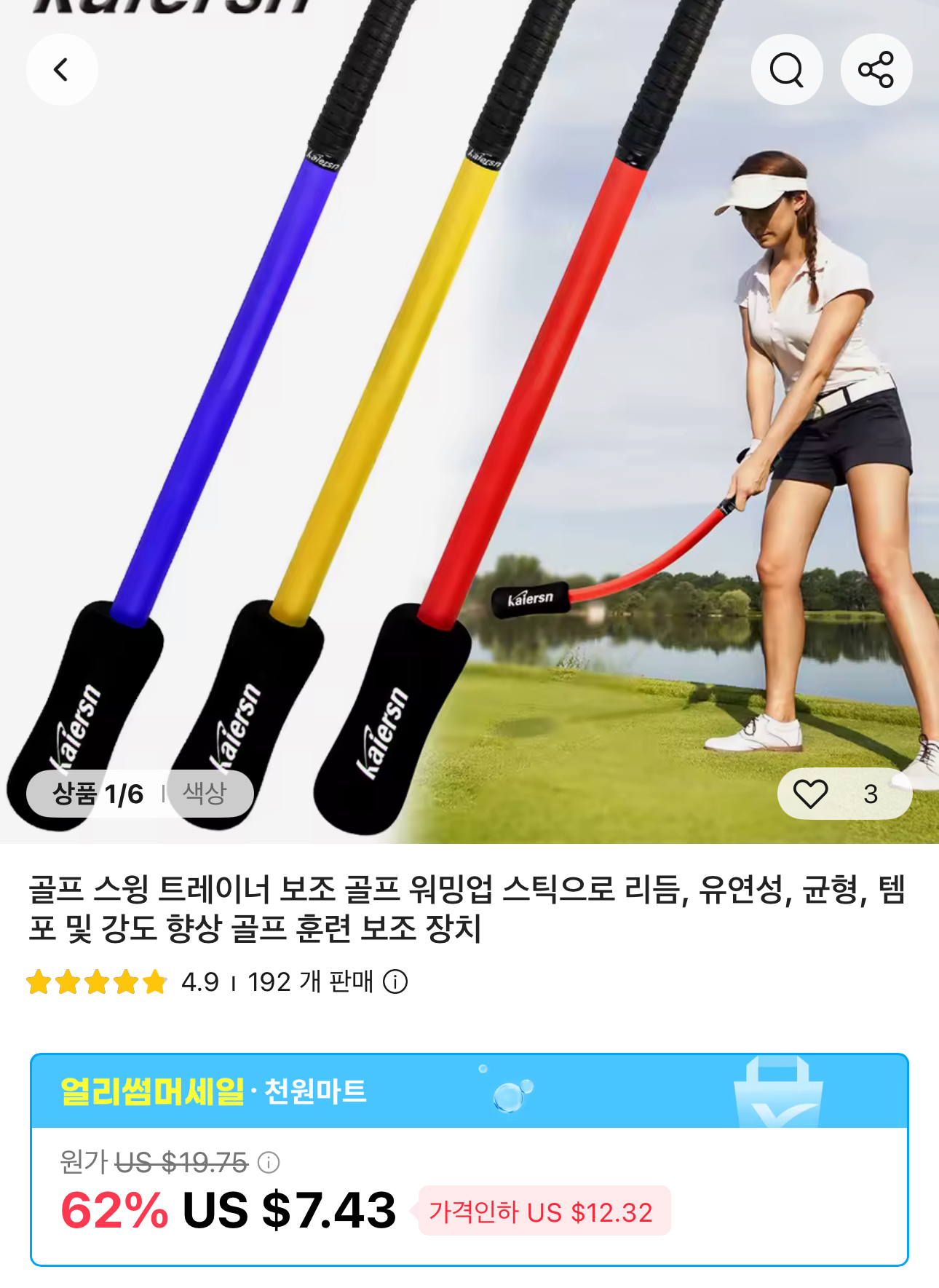Add product to wishlist with heart

point(811,794)
